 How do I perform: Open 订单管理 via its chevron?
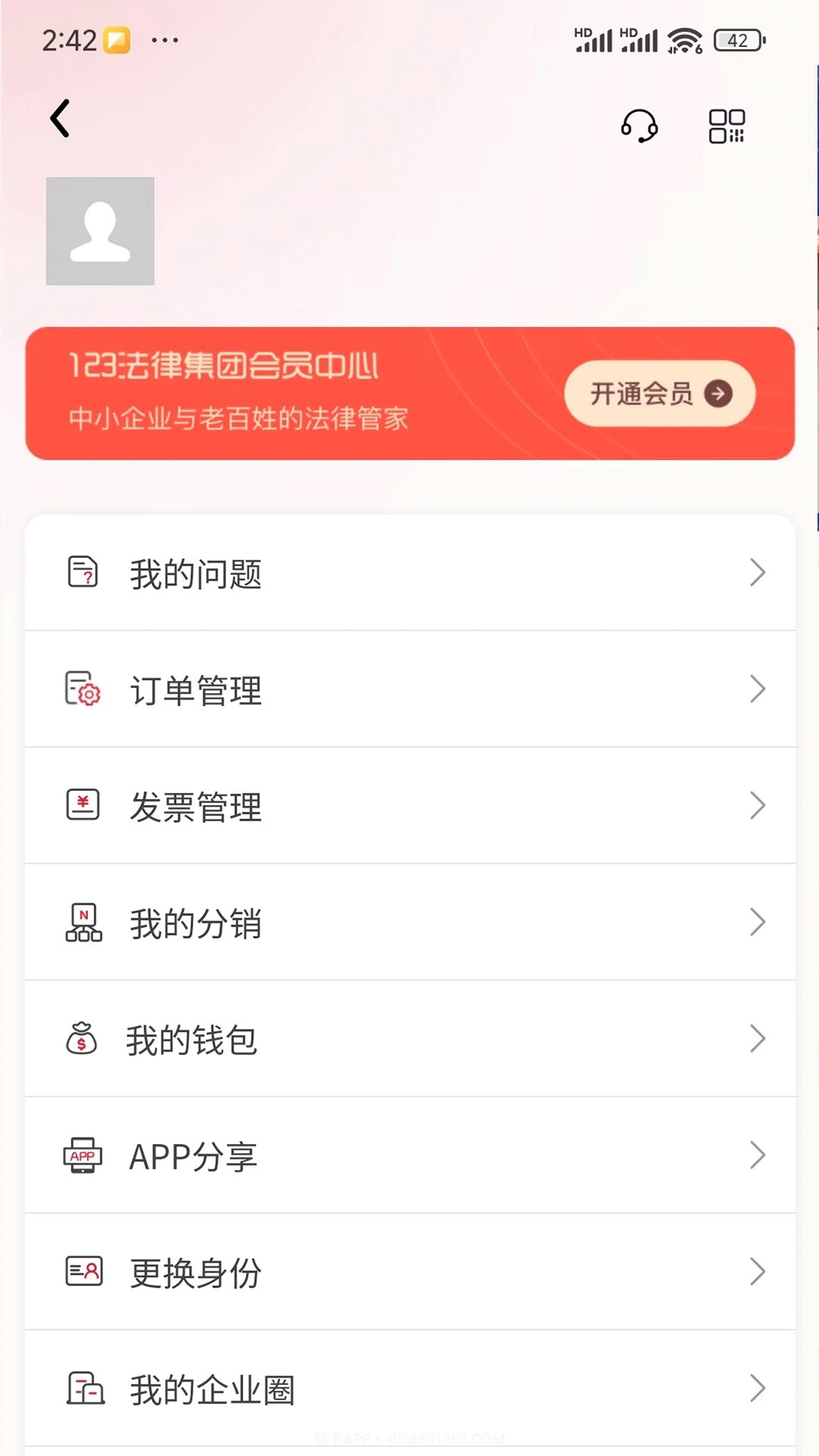point(758,690)
